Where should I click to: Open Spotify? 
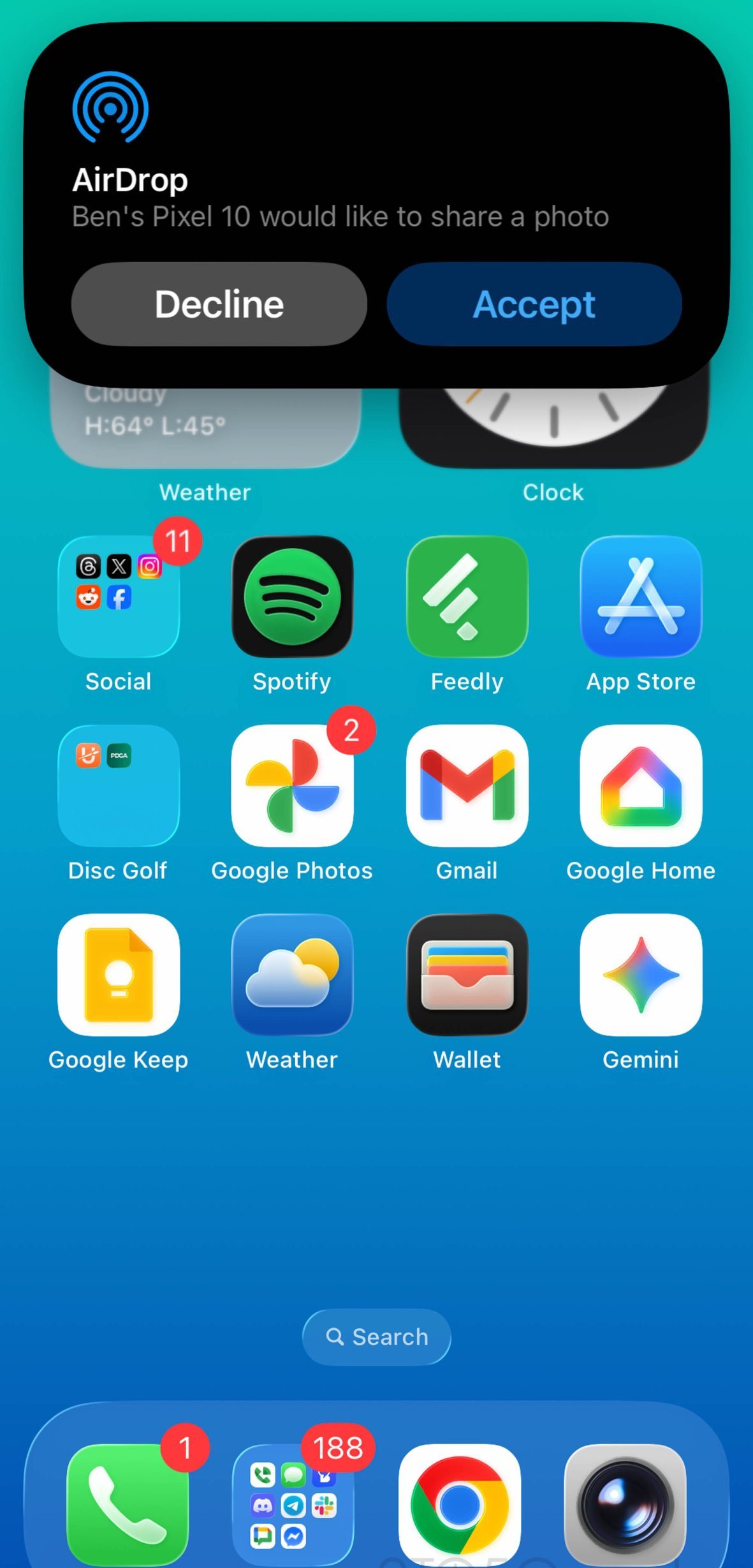coord(292,596)
